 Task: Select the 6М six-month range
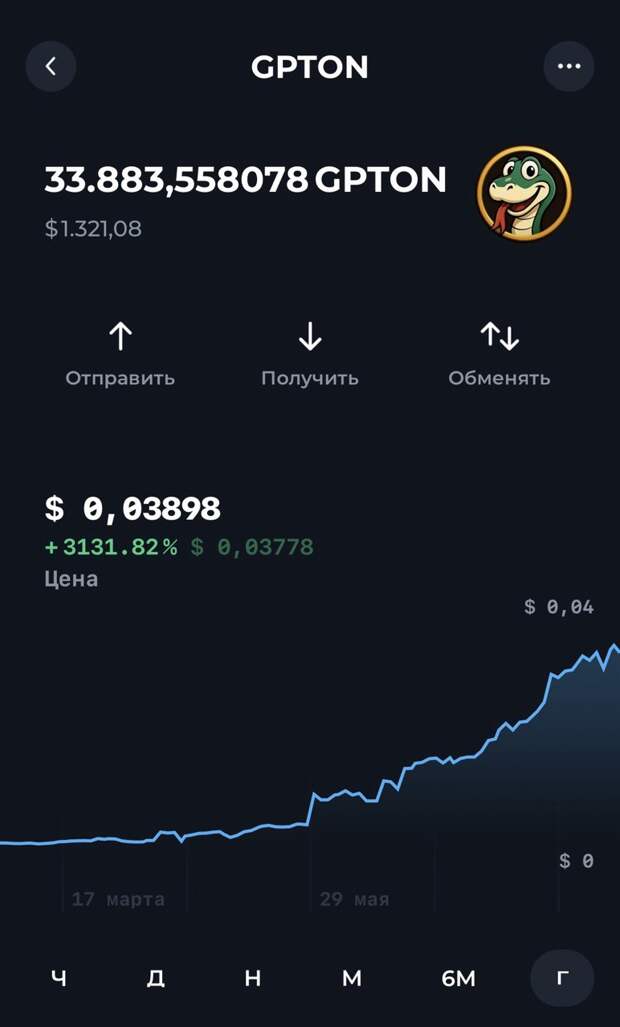coord(458,978)
